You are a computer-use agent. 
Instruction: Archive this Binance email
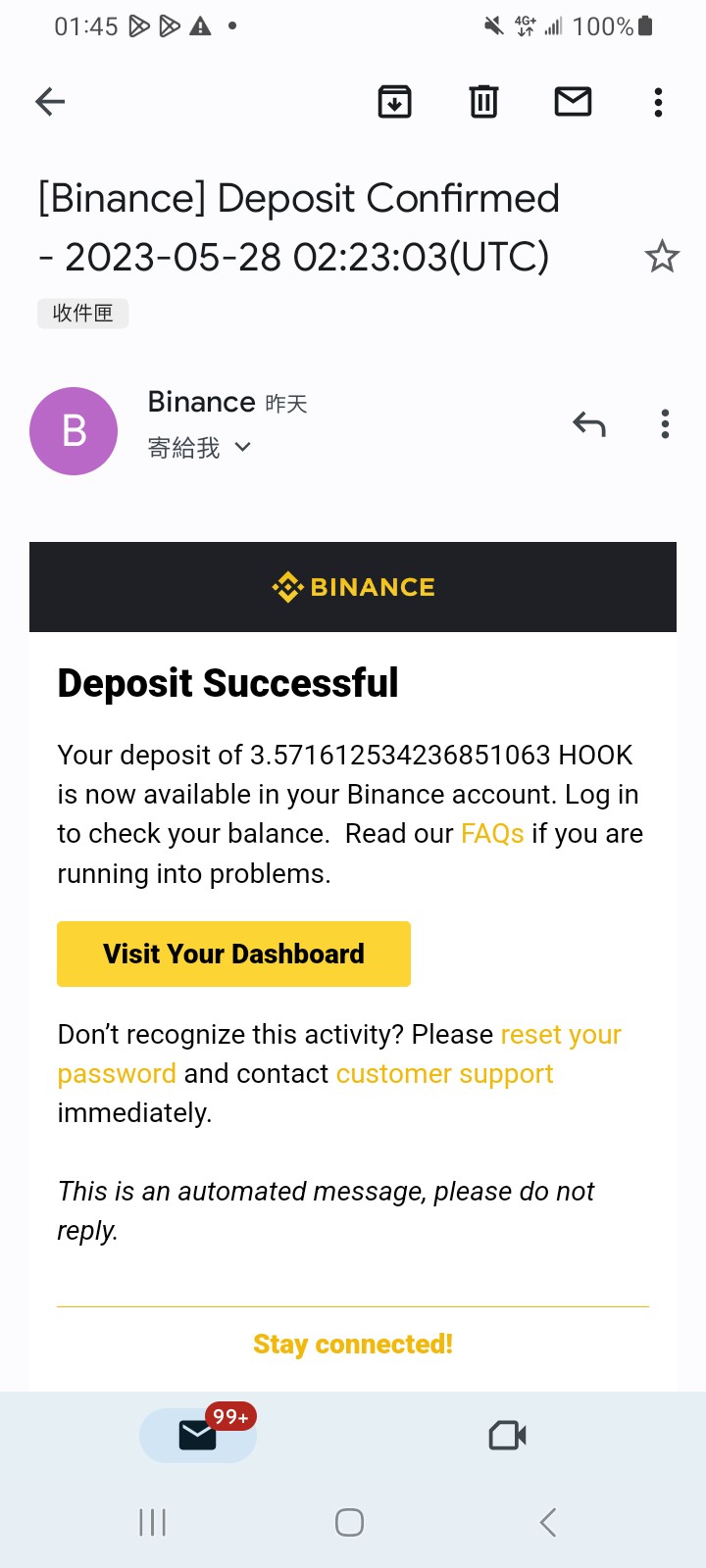[394, 101]
